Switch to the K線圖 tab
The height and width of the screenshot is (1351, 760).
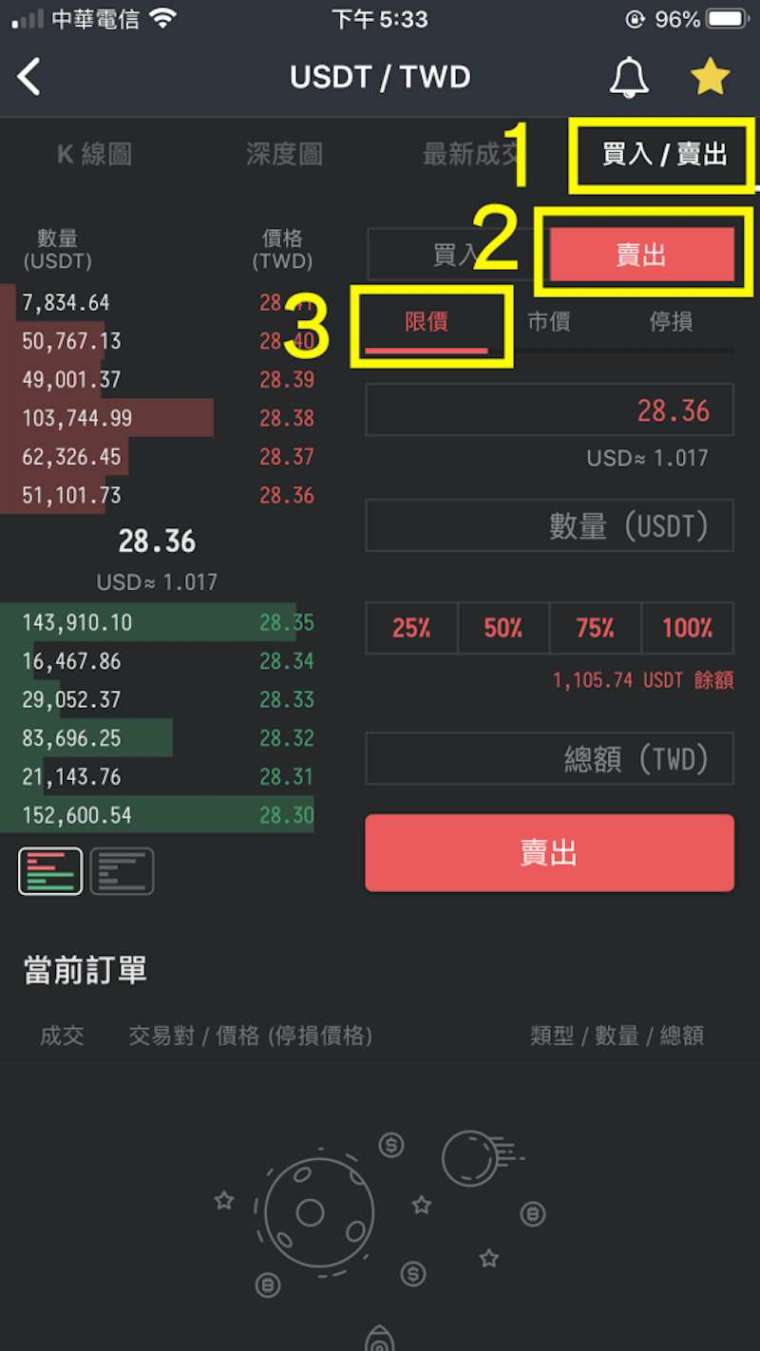click(94, 155)
